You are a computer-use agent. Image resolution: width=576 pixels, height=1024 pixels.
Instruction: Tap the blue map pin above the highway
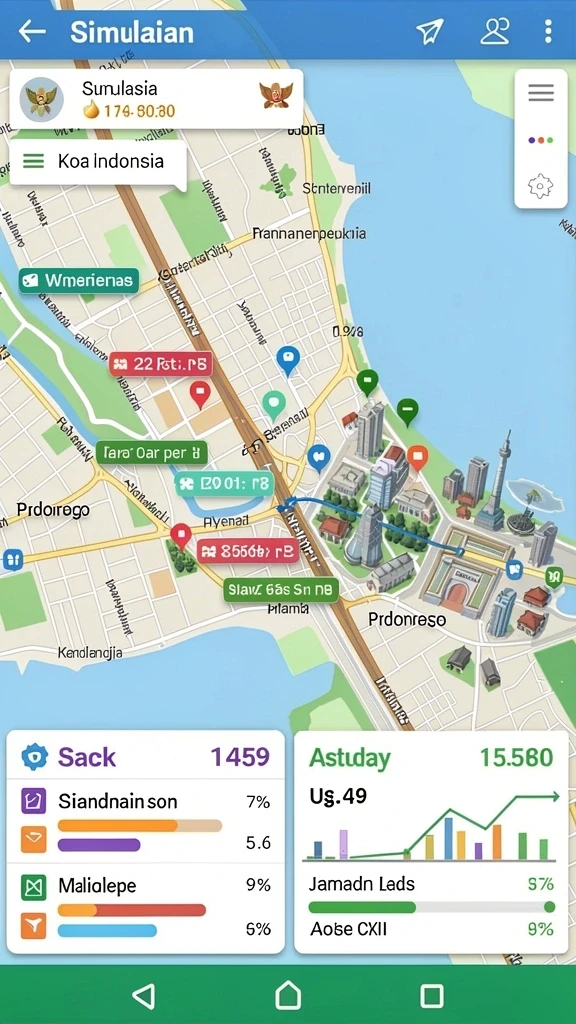[x=288, y=360]
